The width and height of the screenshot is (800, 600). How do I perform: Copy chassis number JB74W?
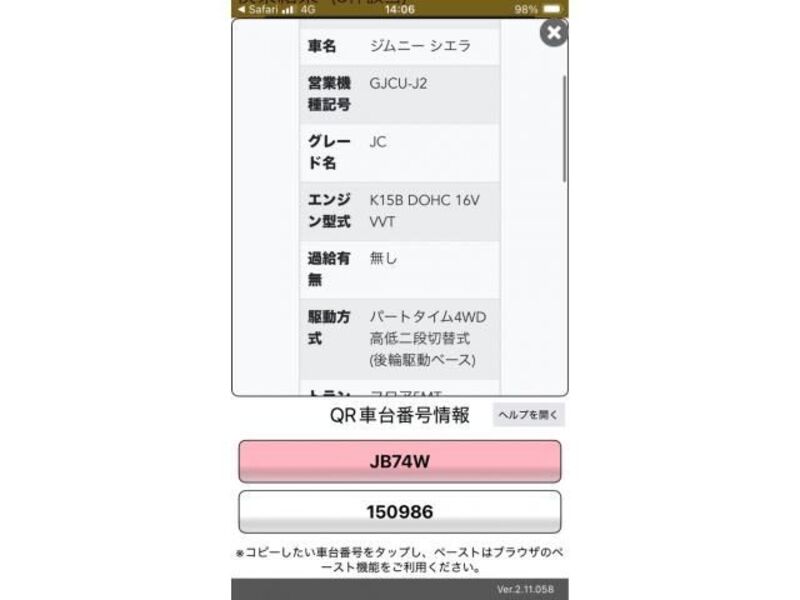(399, 462)
